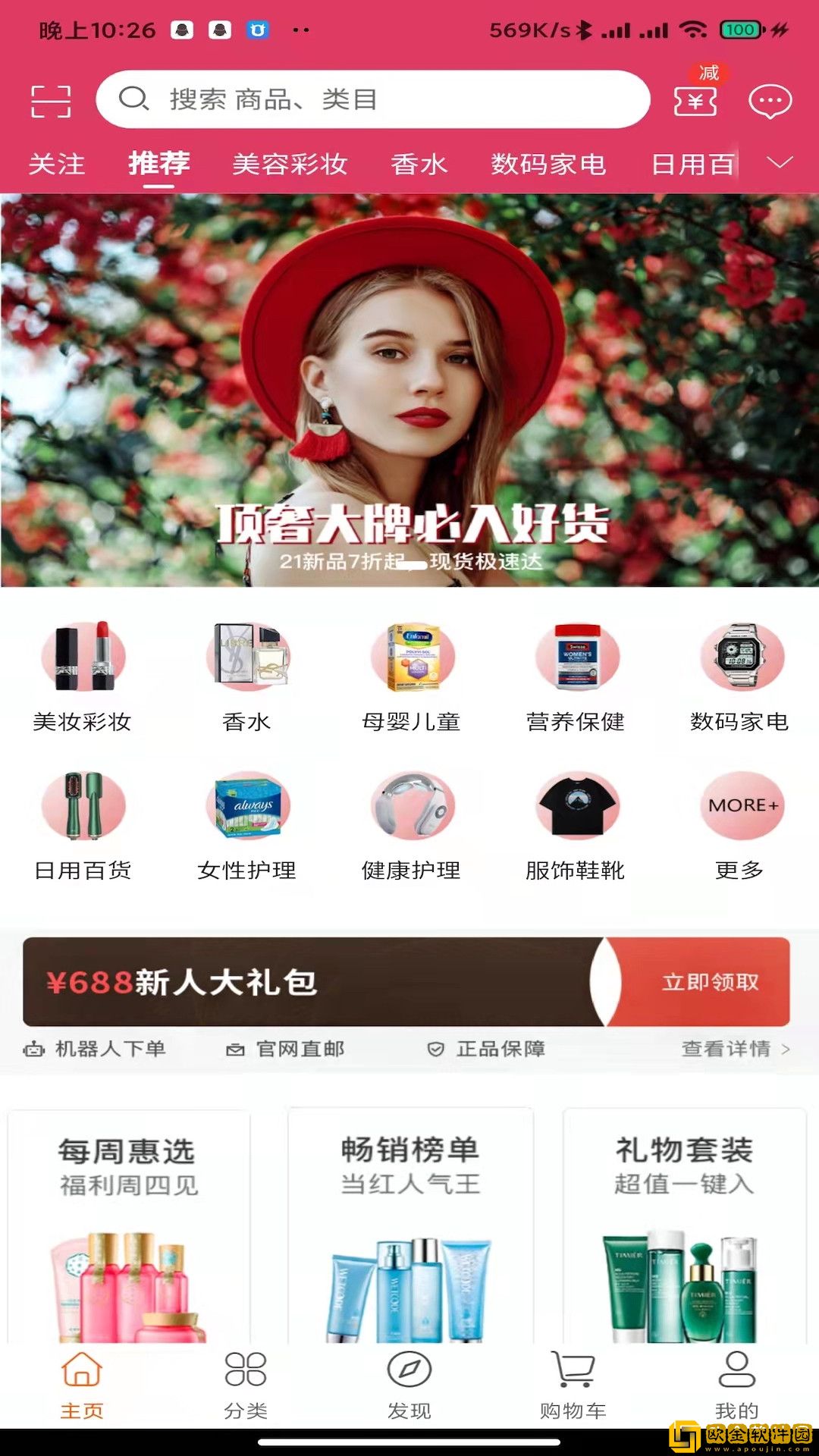
Task: Open the 顶奢大牌必入好货 banner
Action: pos(409,391)
